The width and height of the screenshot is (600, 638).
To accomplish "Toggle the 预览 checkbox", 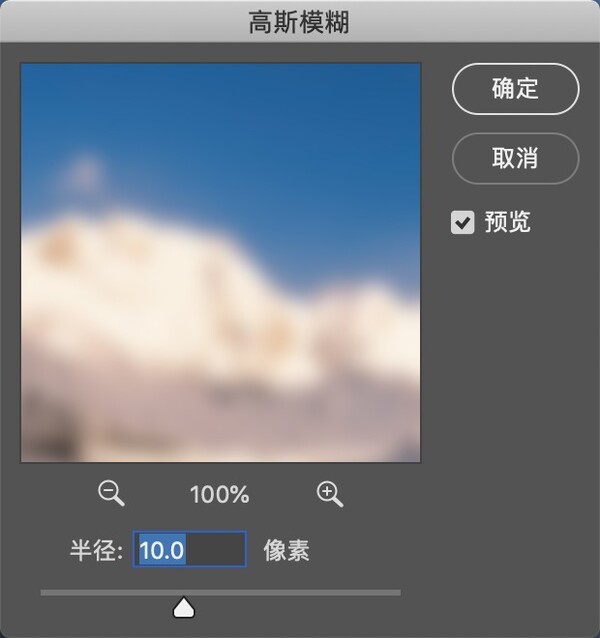I will click(462, 222).
